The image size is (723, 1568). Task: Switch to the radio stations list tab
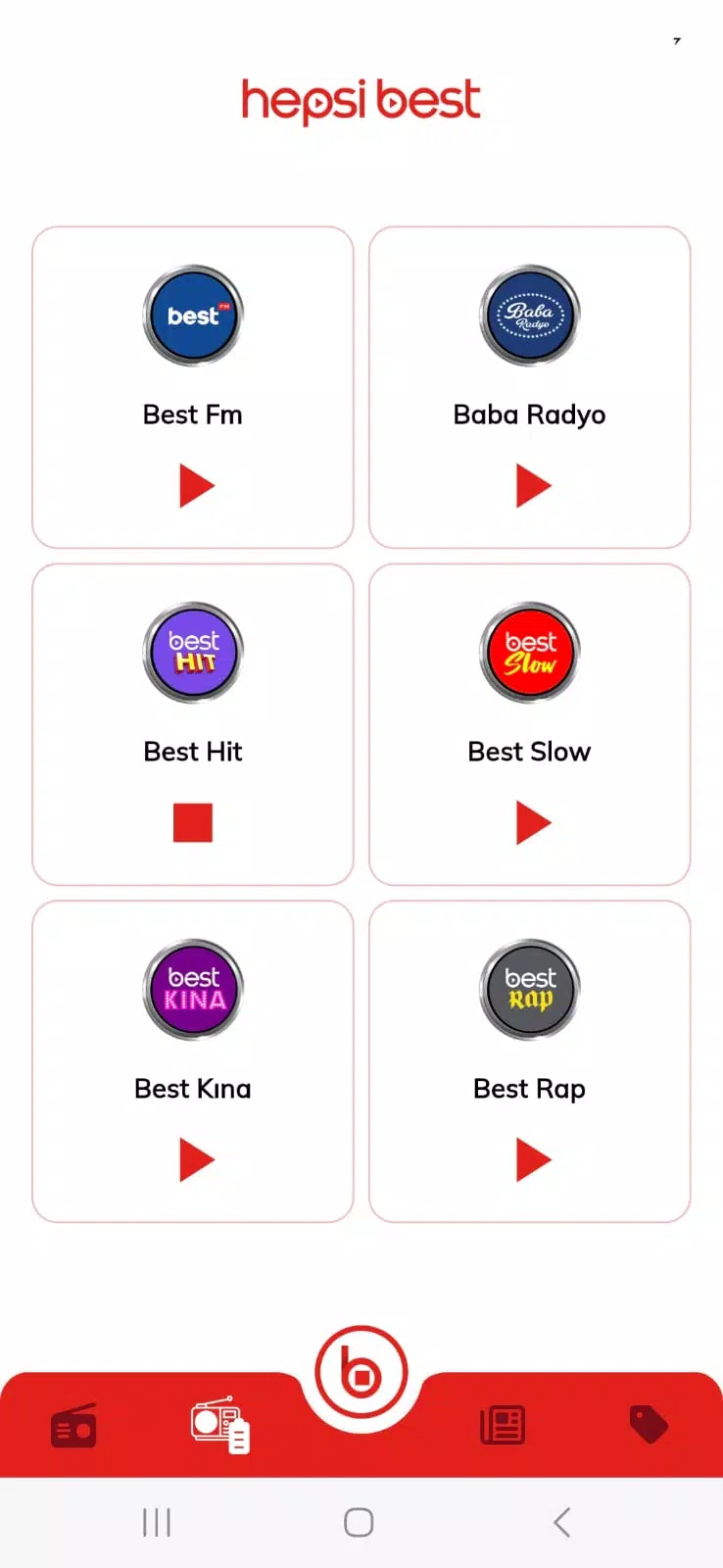(220, 1425)
